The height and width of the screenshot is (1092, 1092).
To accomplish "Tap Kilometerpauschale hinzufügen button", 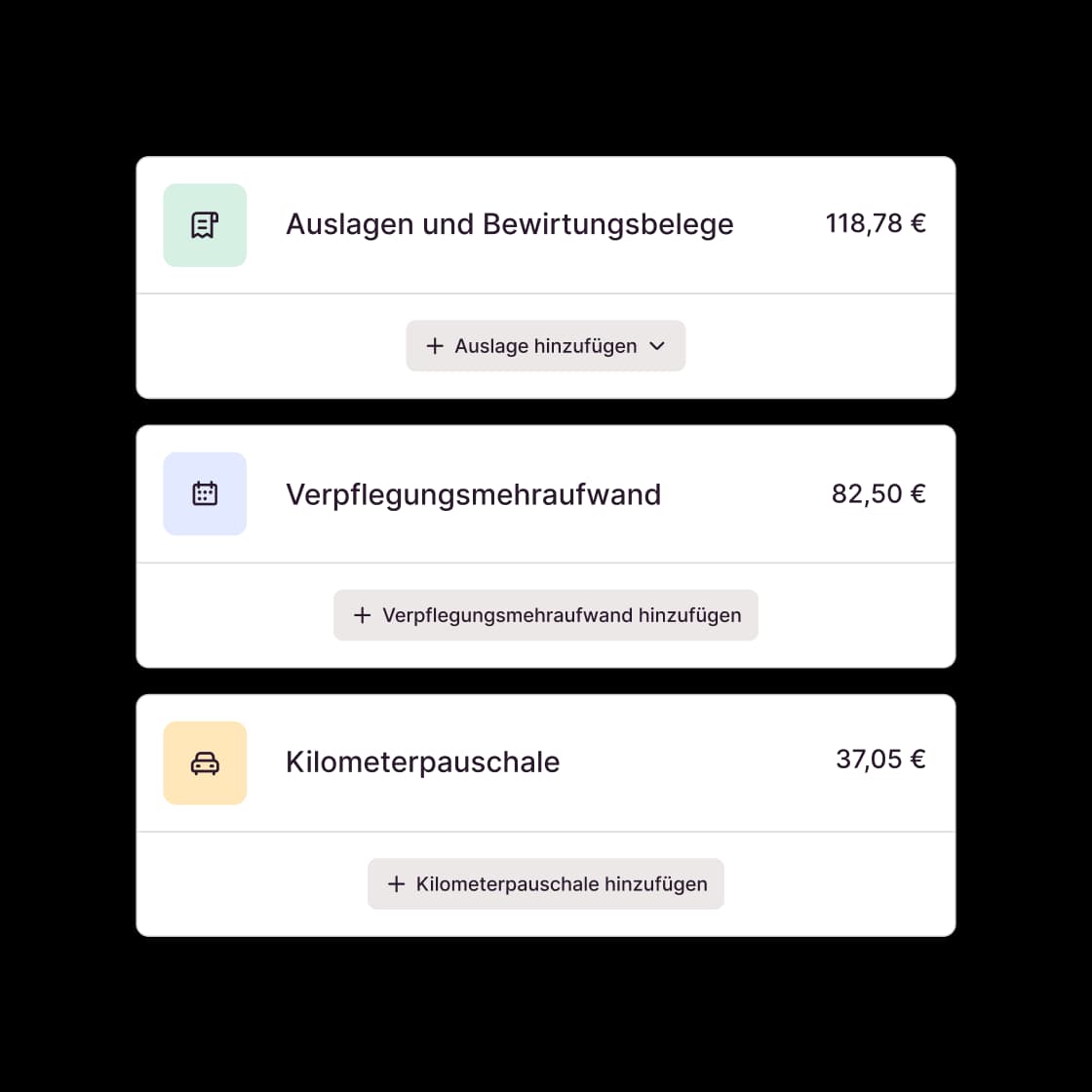I will [x=545, y=884].
